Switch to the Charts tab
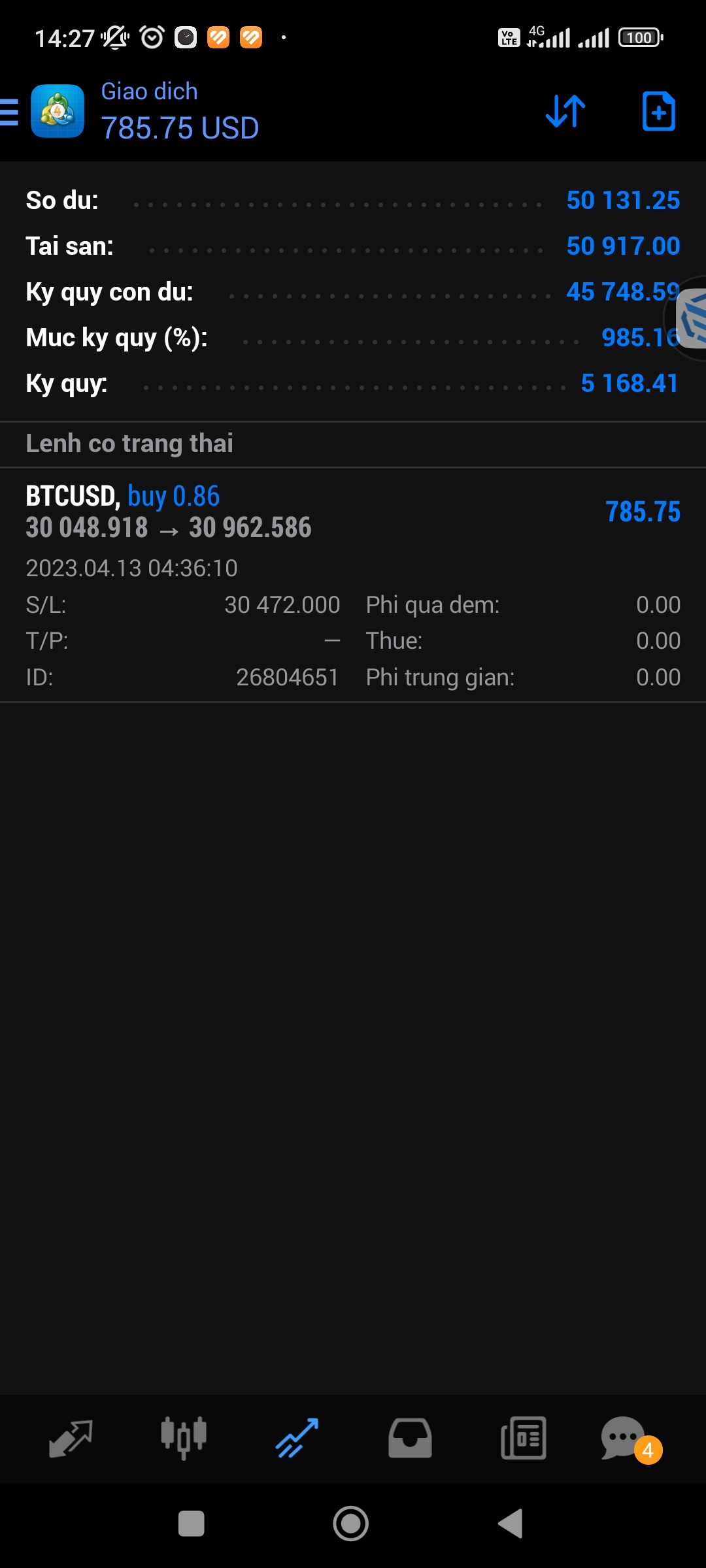 [184, 1439]
